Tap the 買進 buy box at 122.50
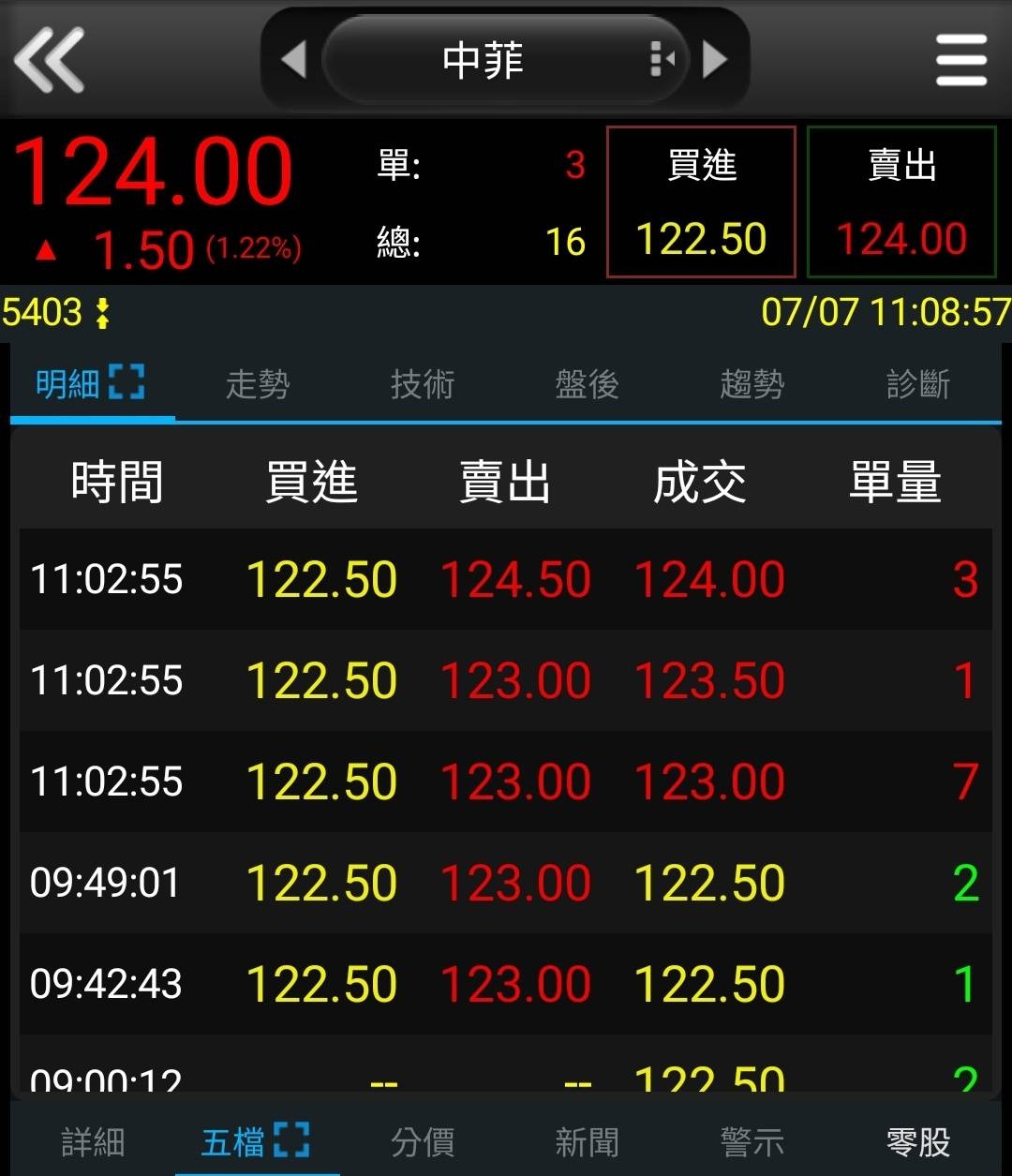 tap(701, 202)
